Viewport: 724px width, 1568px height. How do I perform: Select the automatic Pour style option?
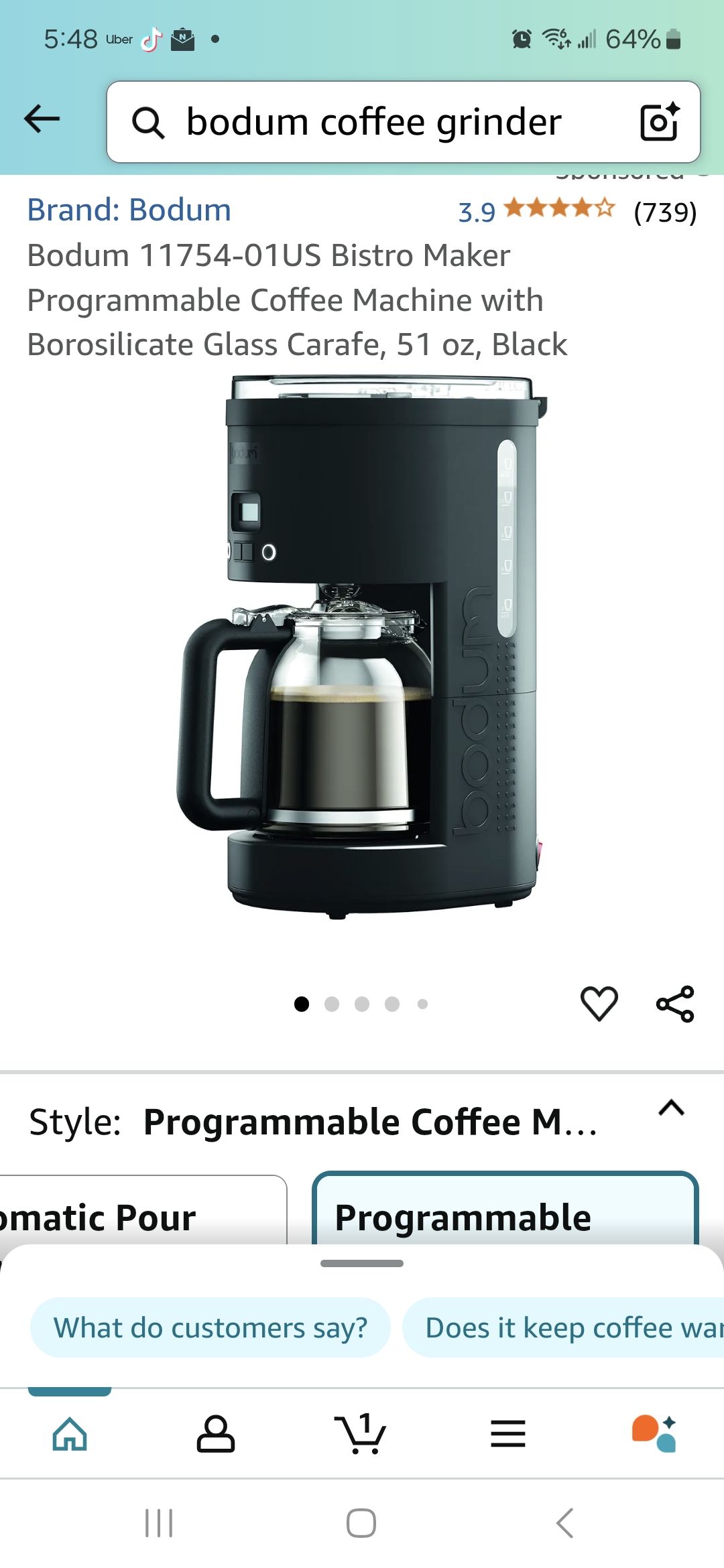pyautogui.click(x=143, y=1210)
